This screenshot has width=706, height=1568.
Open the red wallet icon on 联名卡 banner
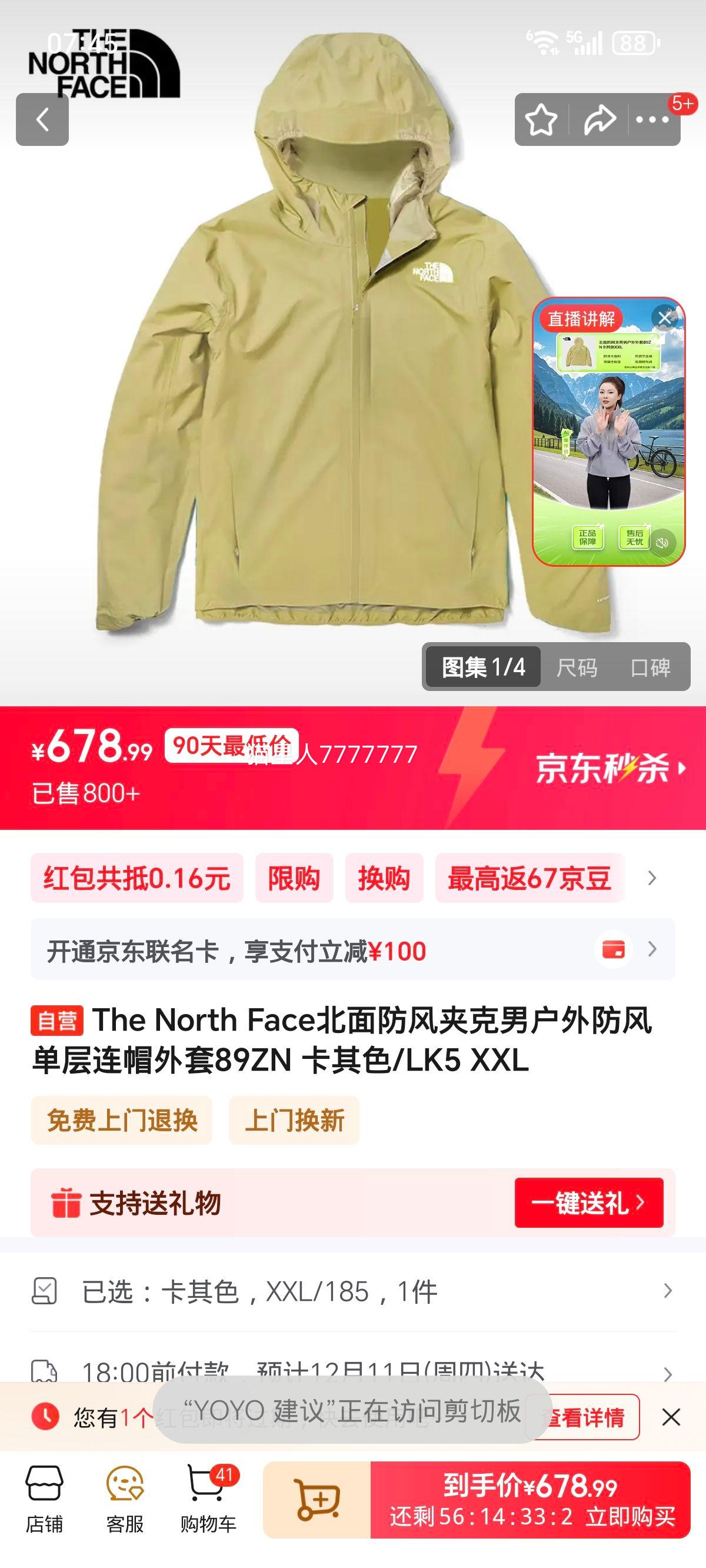point(614,949)
